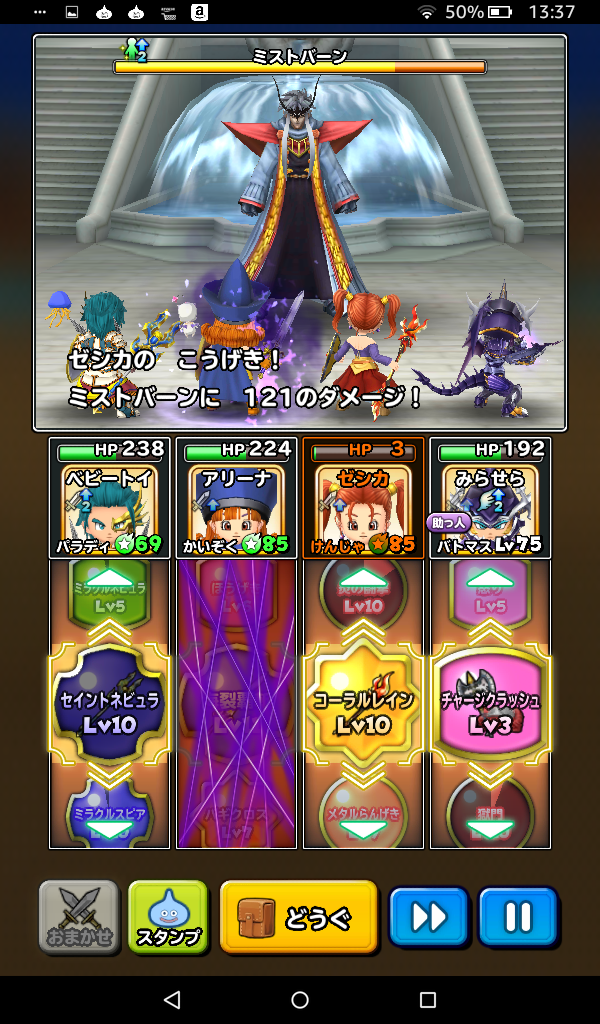This screenshot has width=600, height=1024.
Task: Select みらせら helper character card
Action: (x=490, y=497)
